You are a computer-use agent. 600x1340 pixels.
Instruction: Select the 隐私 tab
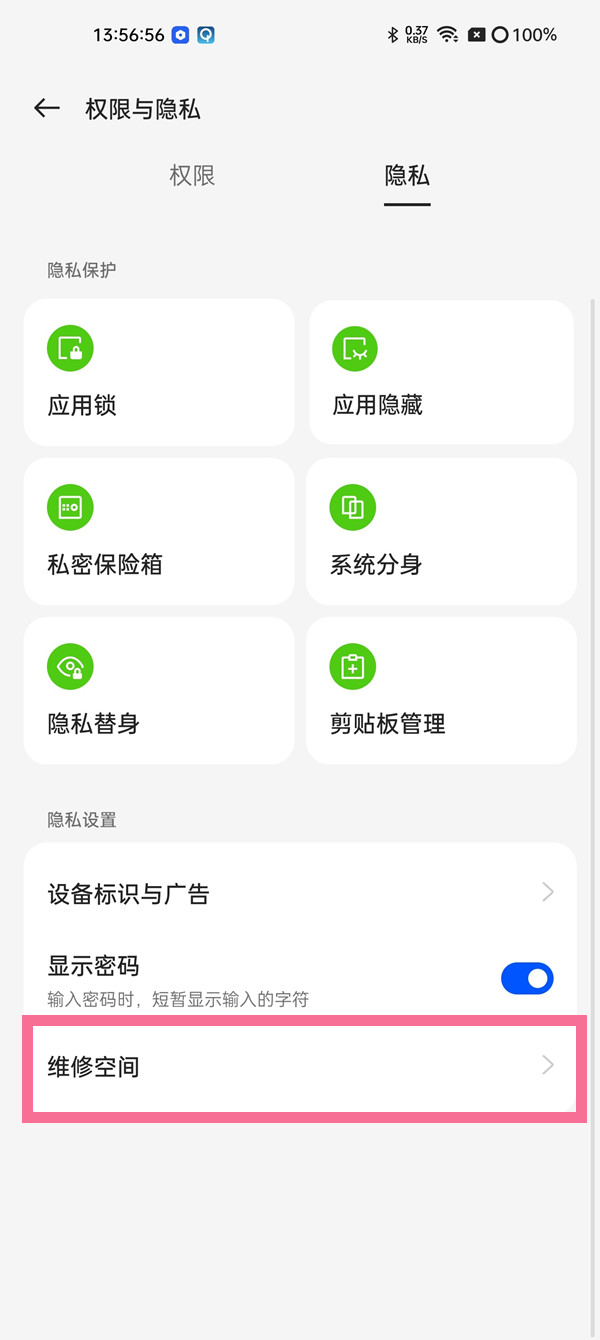(x=407, y=176)
